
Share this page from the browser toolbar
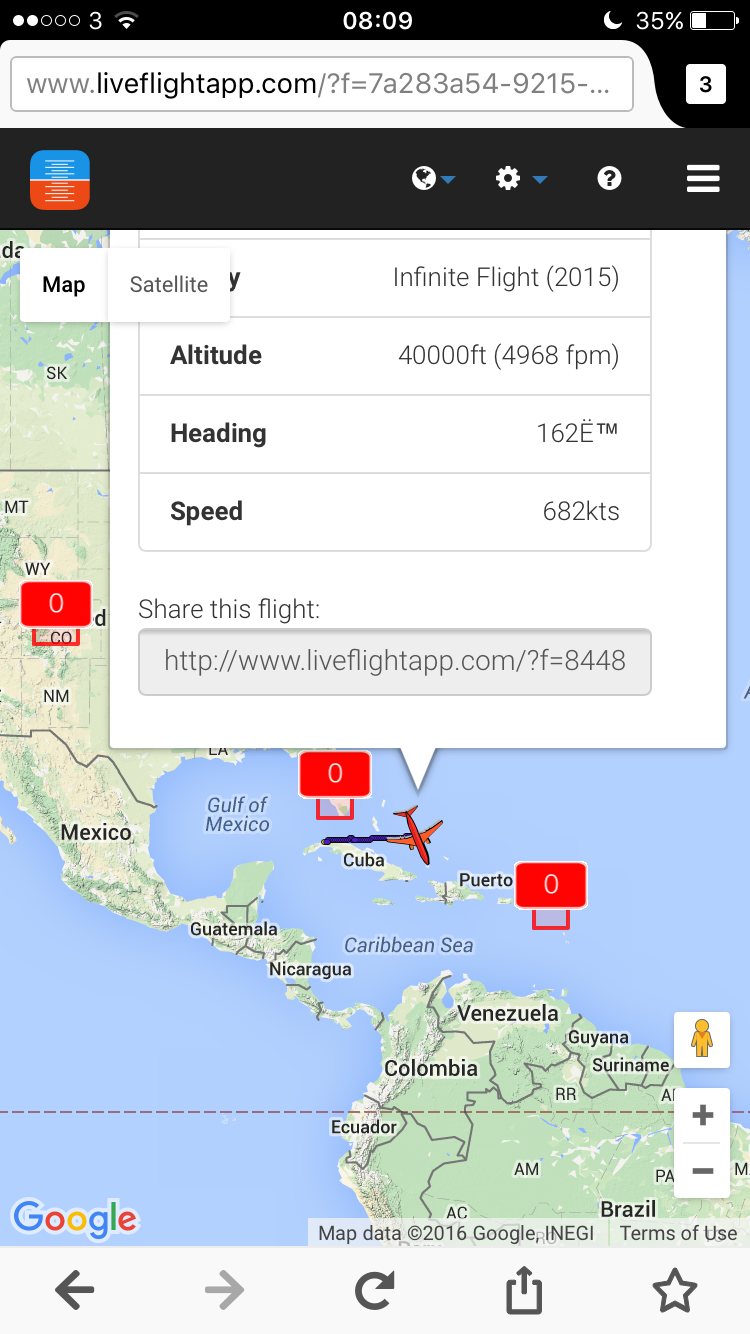point(524,1291)
